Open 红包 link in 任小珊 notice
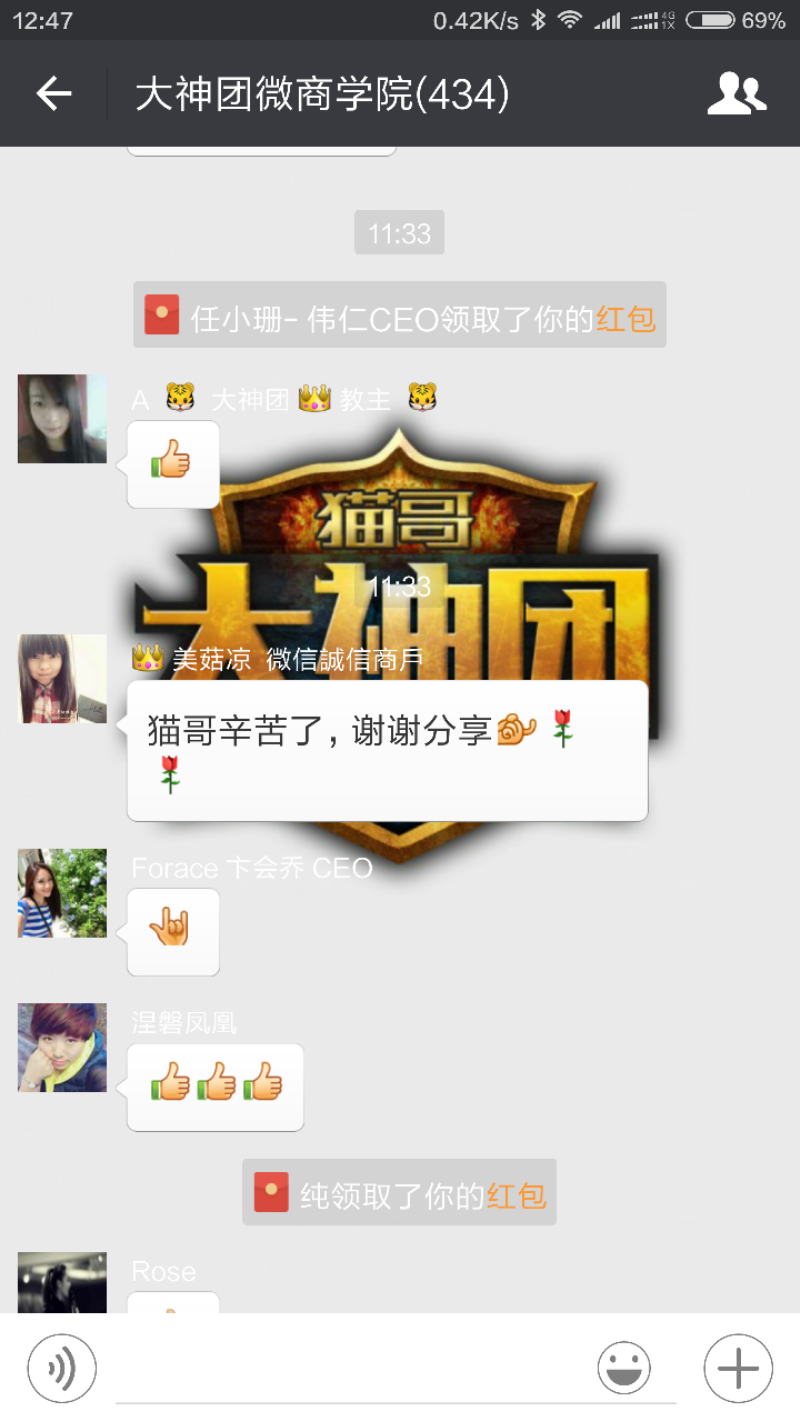This screenshot has width=800, height=1422. point(626,319)
